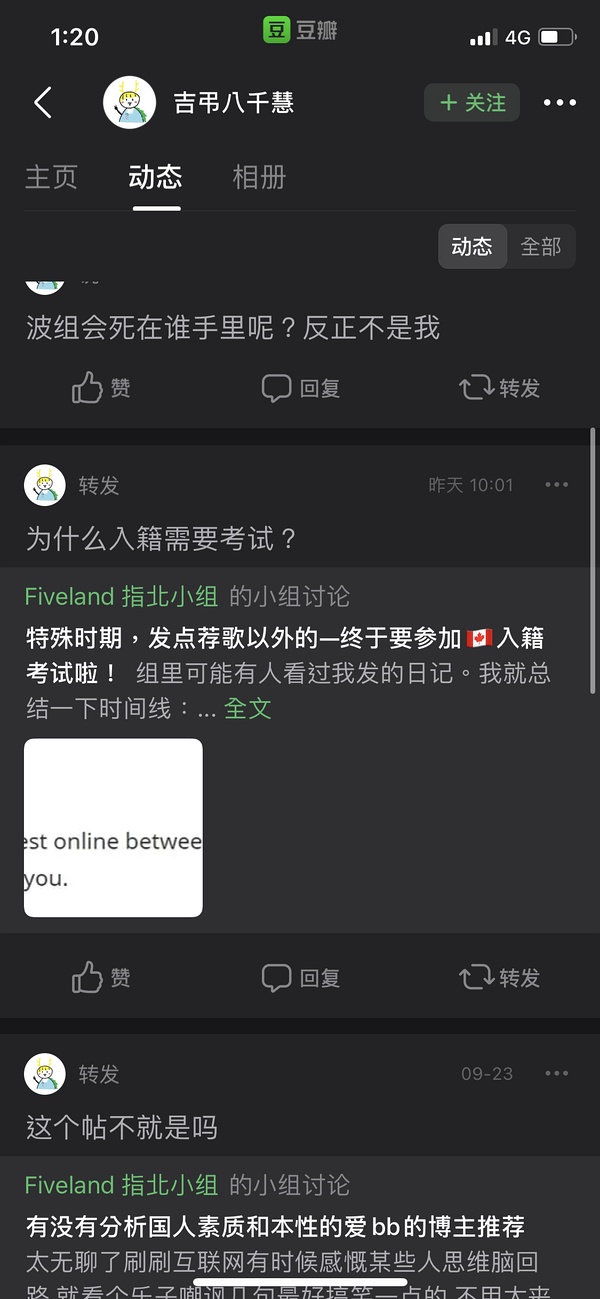Open the top-right overflow menu
The width and height of the screenshot is (600, 1299).
[559, 103]
